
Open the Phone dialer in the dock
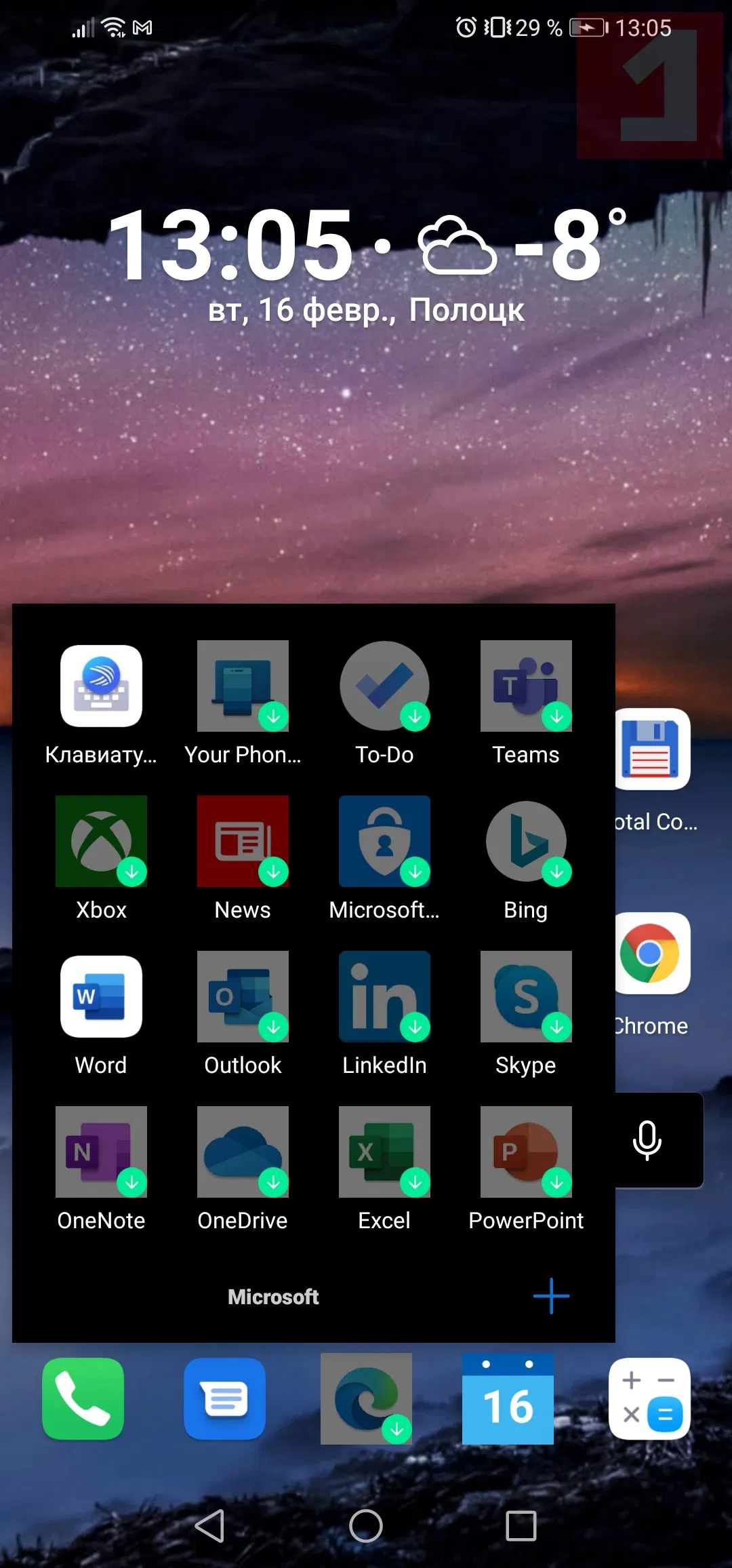click(83, 1398)
